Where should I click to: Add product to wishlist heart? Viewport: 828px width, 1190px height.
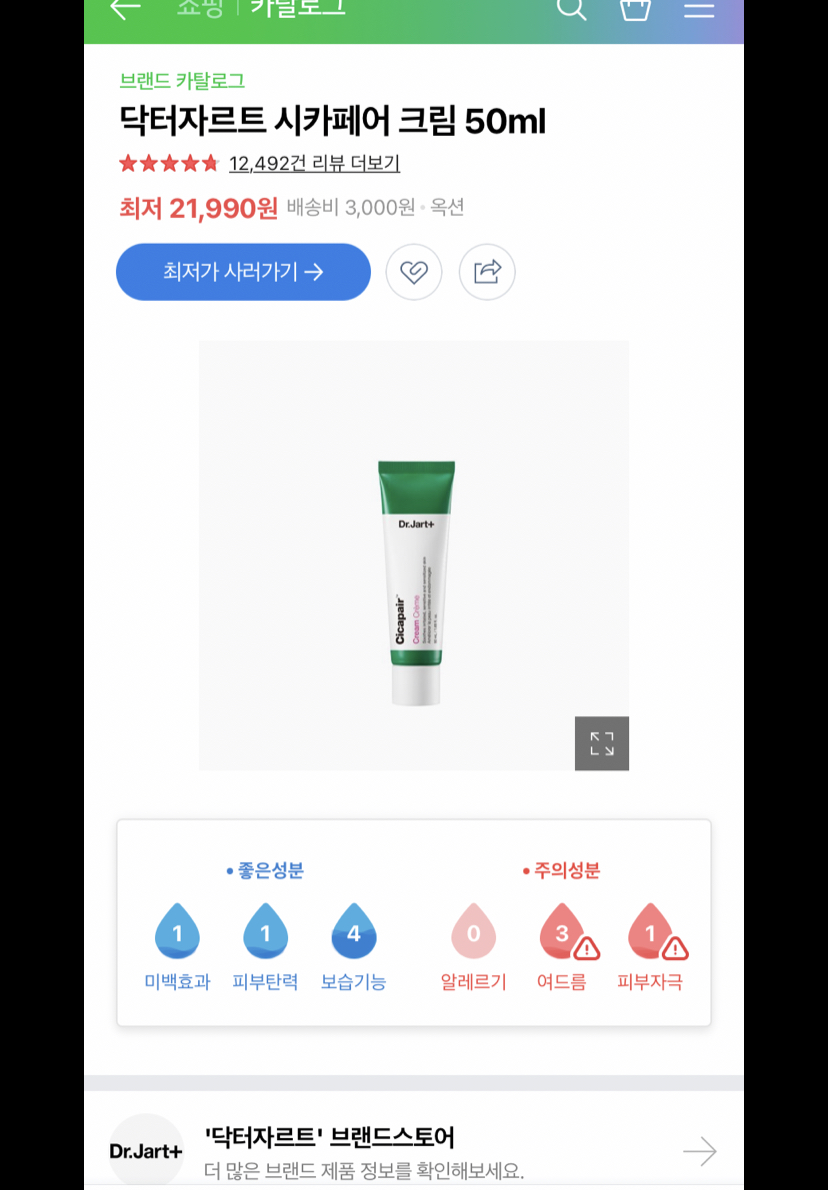[x=414, y=272]
